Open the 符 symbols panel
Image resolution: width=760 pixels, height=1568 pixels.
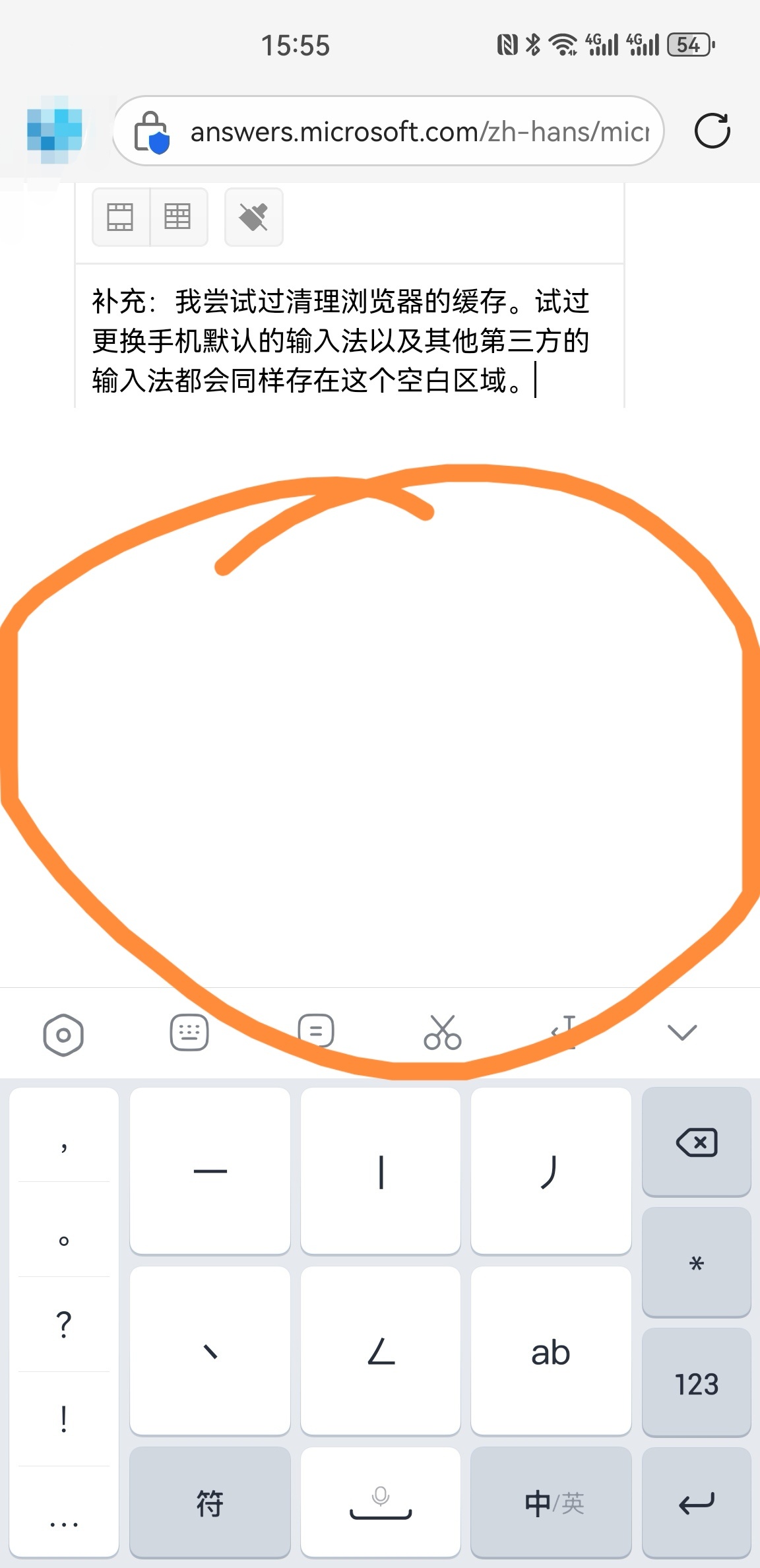210,1504
